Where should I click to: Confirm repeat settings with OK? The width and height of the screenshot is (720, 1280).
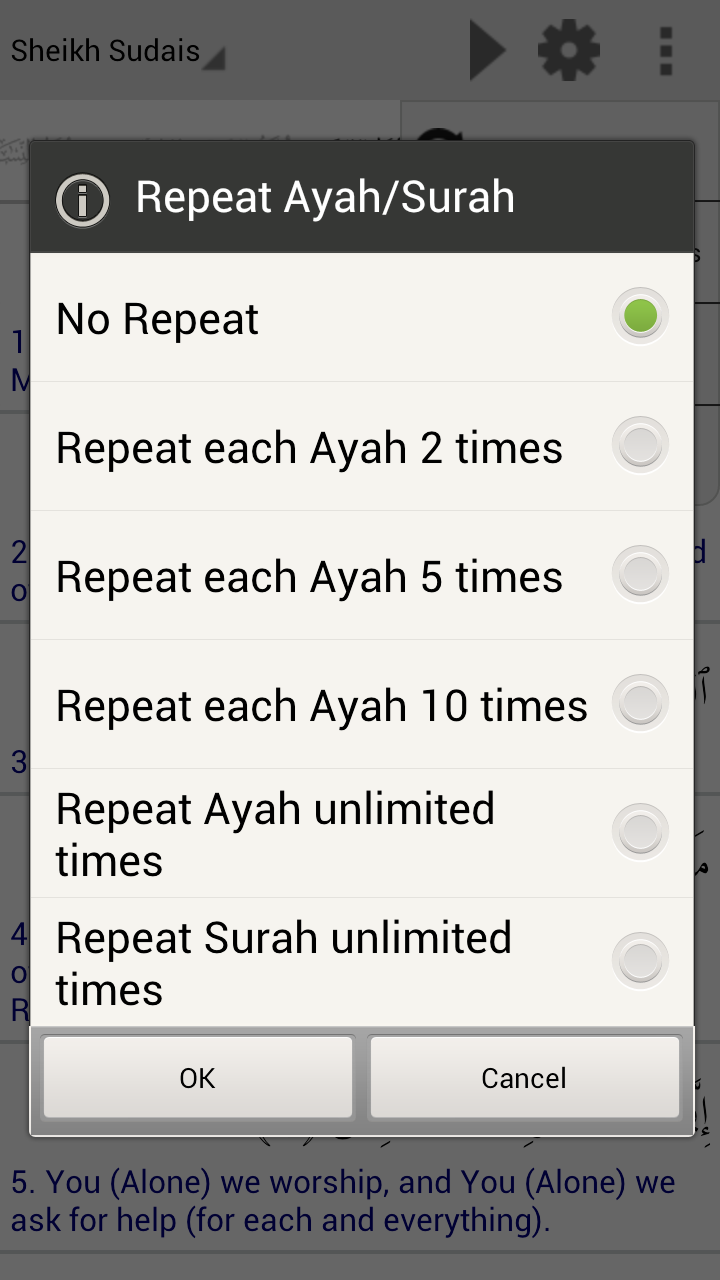coord(197,1077)
